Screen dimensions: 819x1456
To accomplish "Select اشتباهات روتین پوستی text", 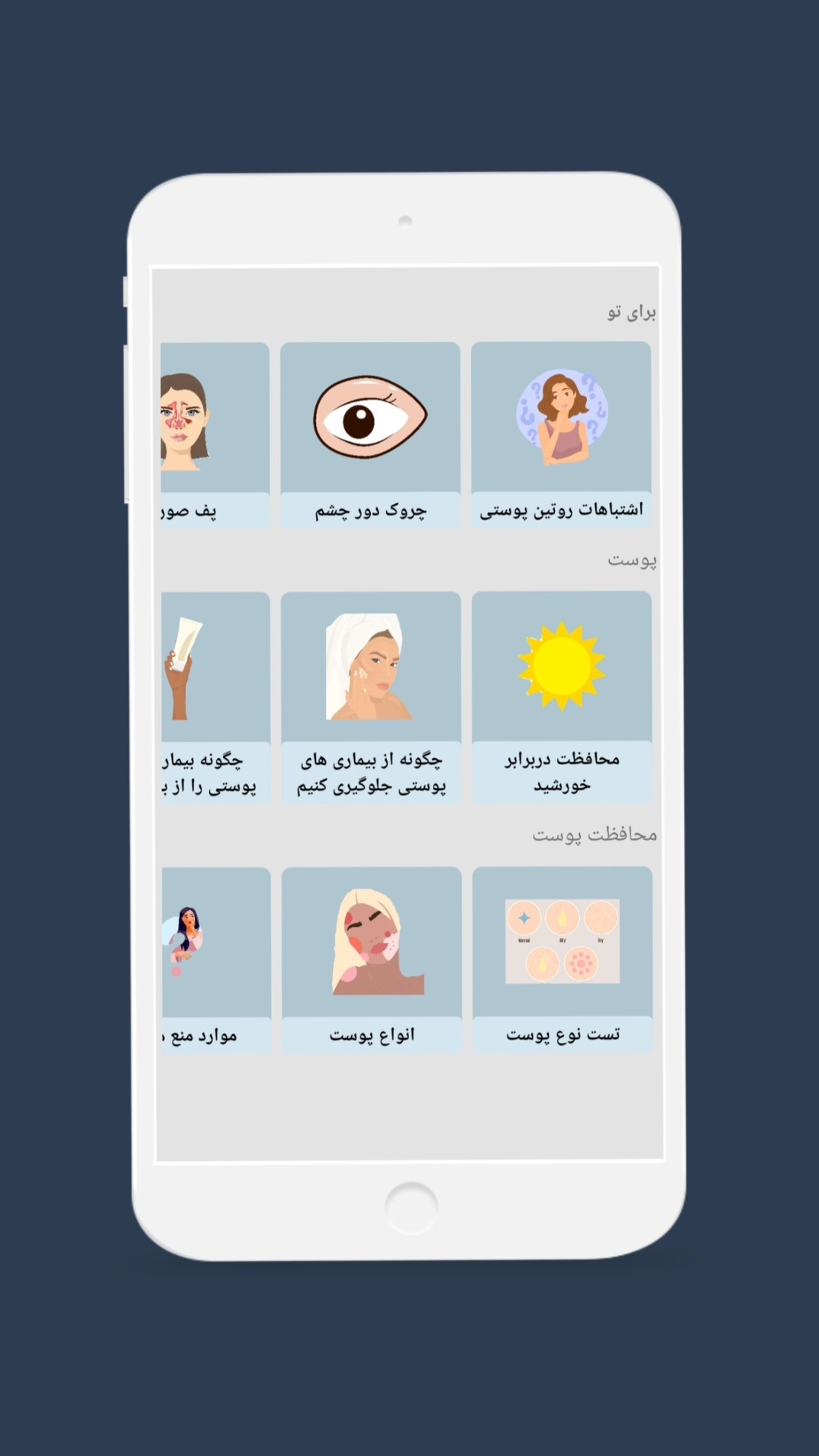I will pyautogui.click(x=561, y=510).
